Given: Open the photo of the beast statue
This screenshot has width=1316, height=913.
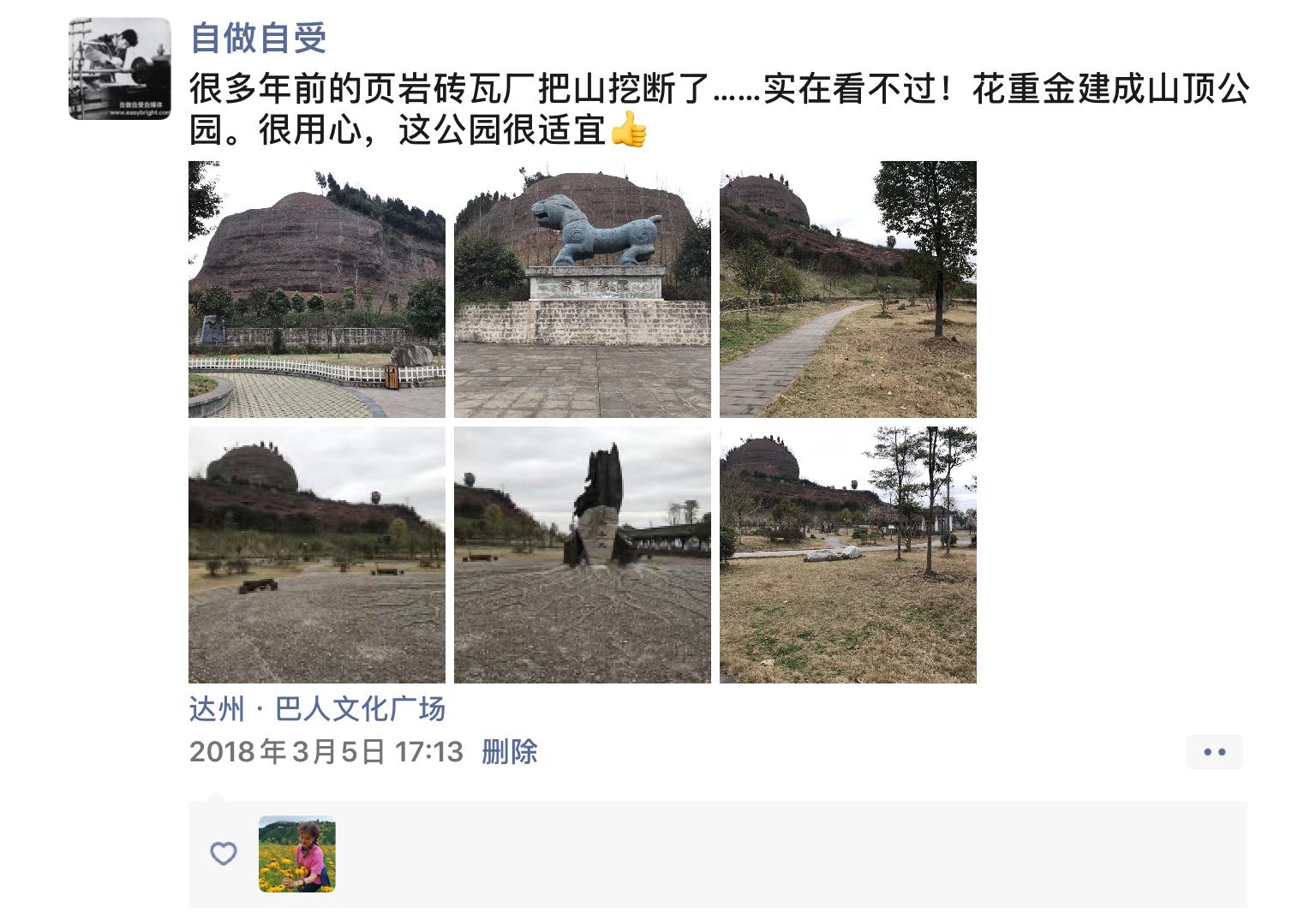Looking at the screenshot, I should click(583, 289).
